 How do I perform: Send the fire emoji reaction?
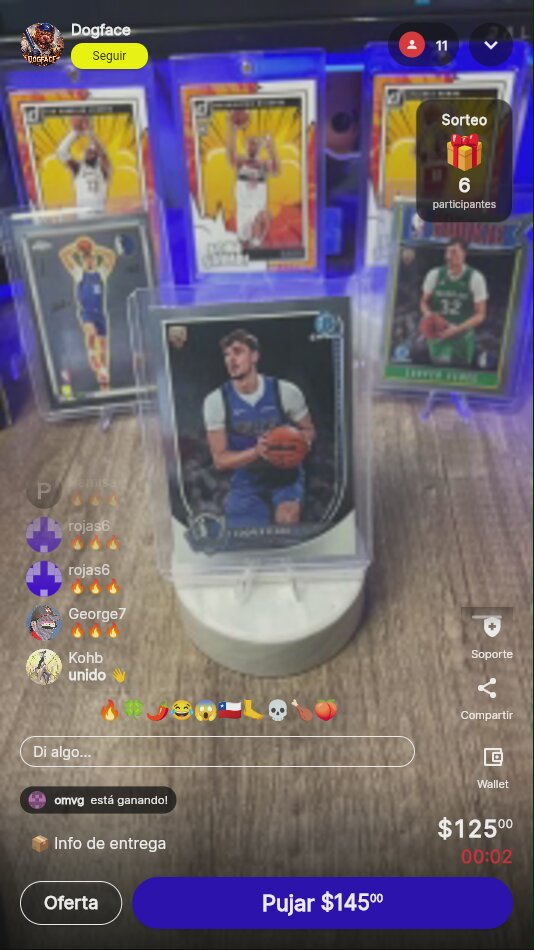[110, 710]
